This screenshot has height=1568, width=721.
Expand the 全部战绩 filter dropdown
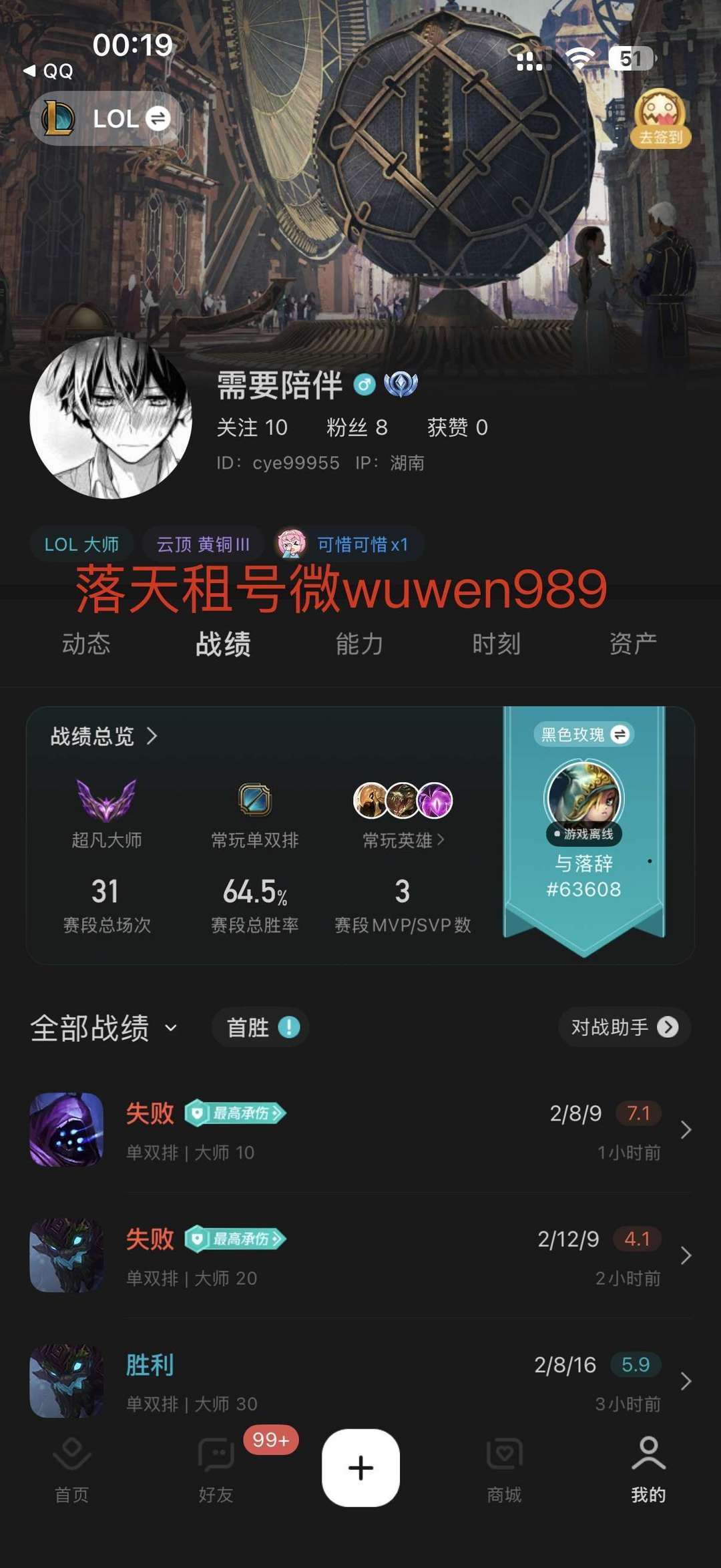104,1027
